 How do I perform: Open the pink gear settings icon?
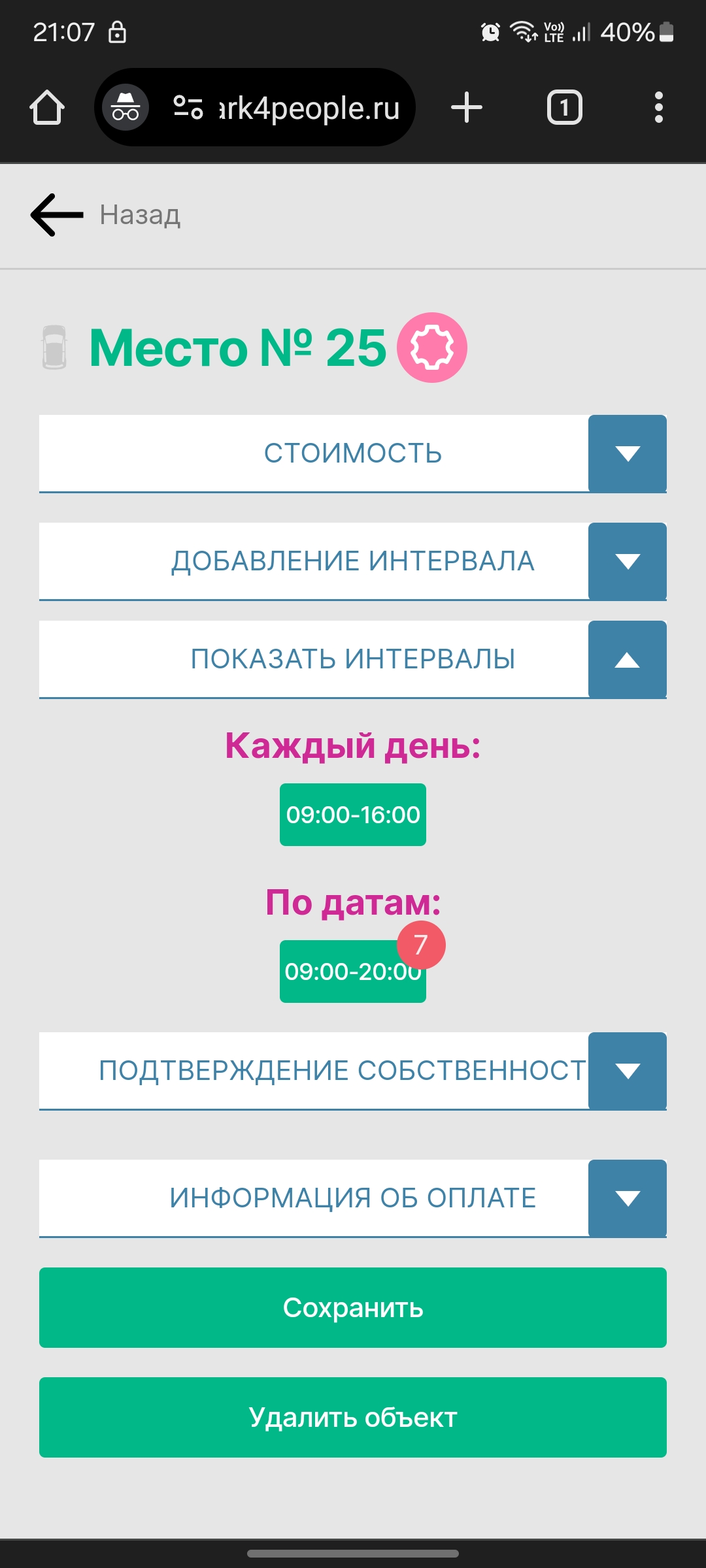click(x=432, y=348)
